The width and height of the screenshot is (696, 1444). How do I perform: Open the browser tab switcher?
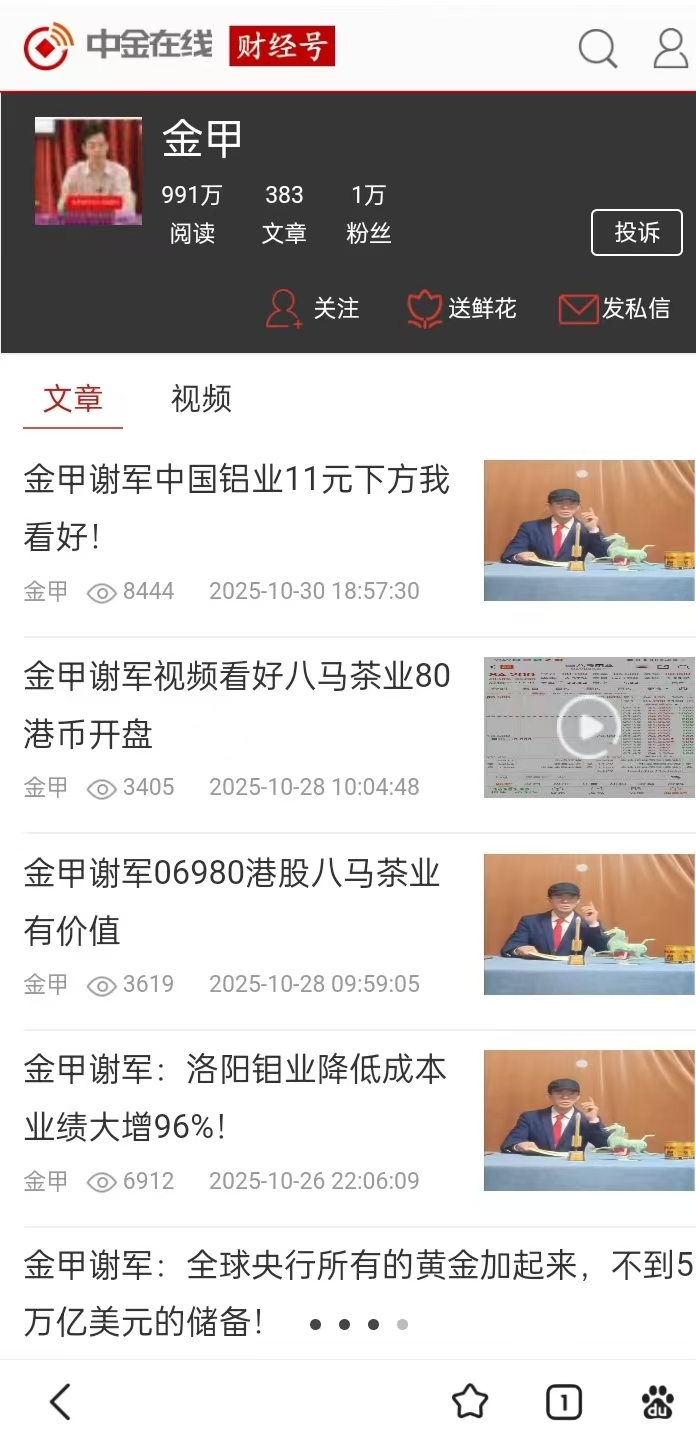click(563, 1402)
